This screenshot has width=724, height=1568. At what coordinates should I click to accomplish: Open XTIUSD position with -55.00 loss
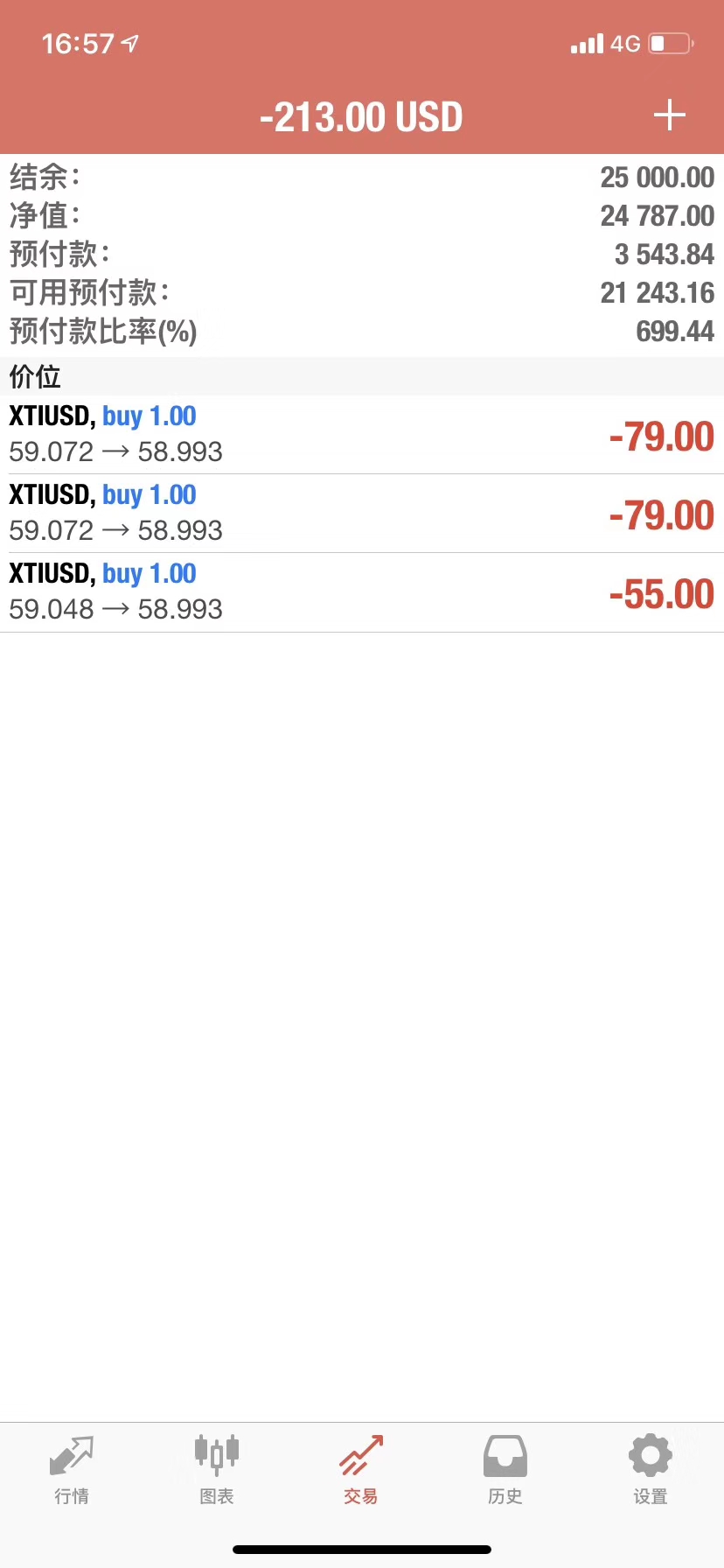click(x=362, y=592)
